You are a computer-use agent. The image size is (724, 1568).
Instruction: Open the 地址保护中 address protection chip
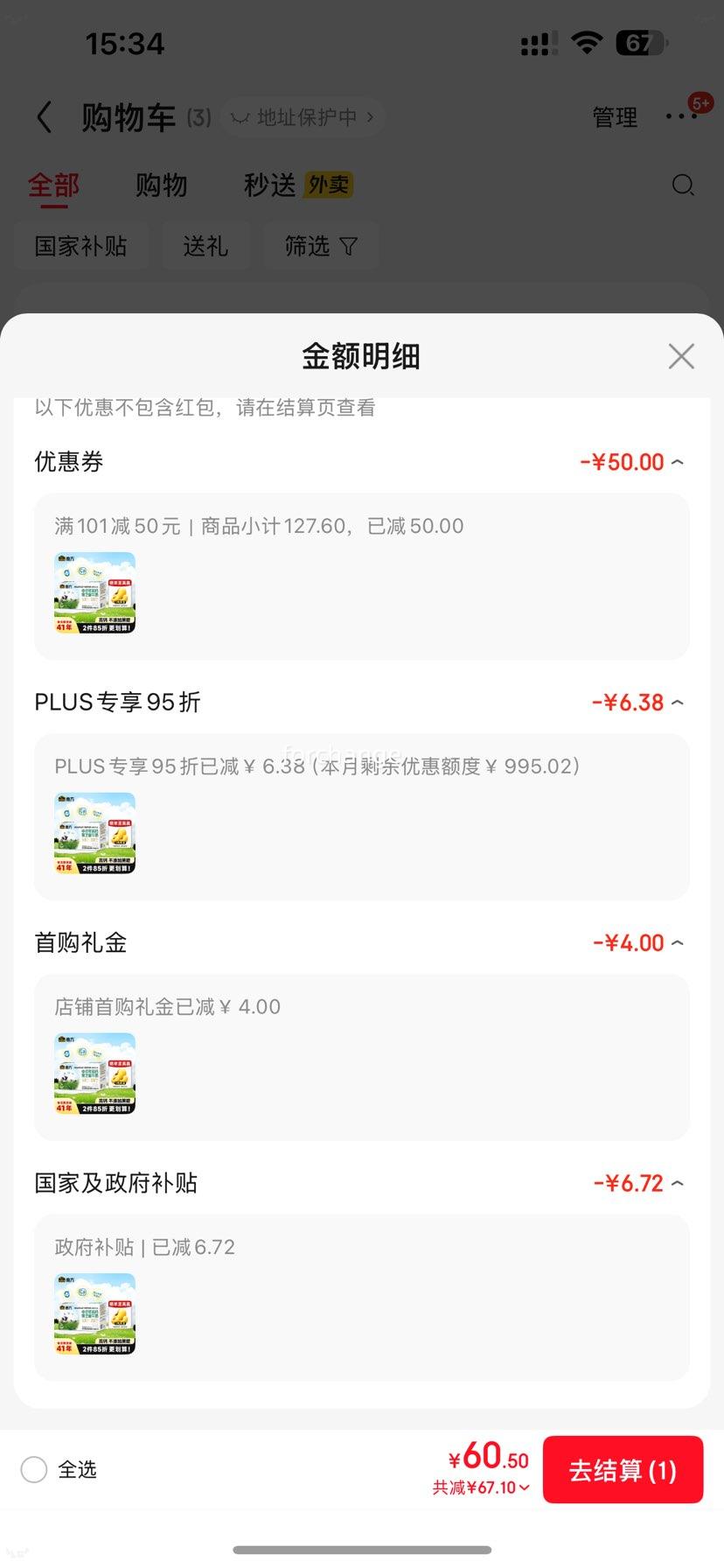pyautogui.click(x=302, y=116)
